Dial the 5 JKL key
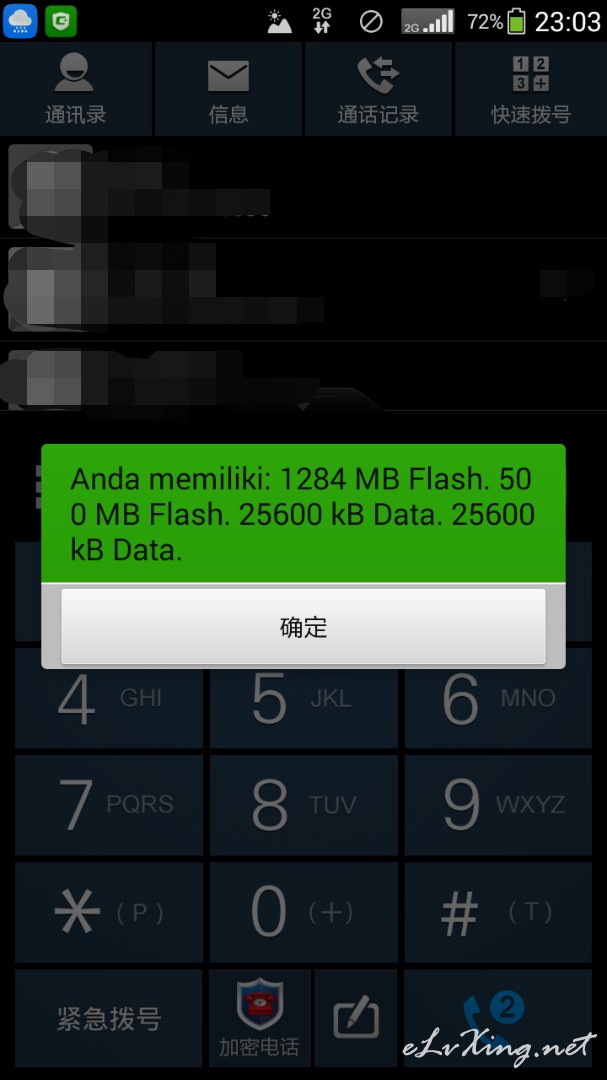 coord(303,699)
